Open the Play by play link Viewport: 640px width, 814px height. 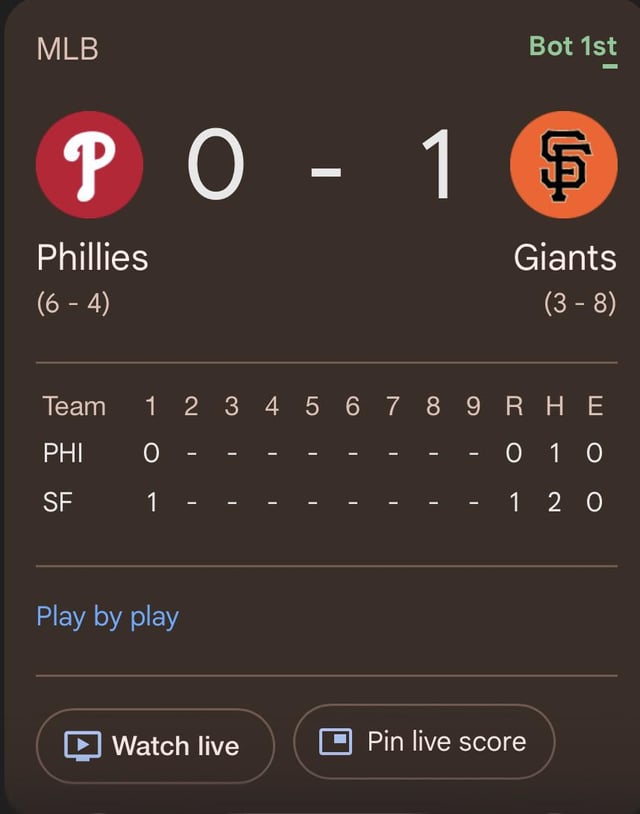(107, 616)
